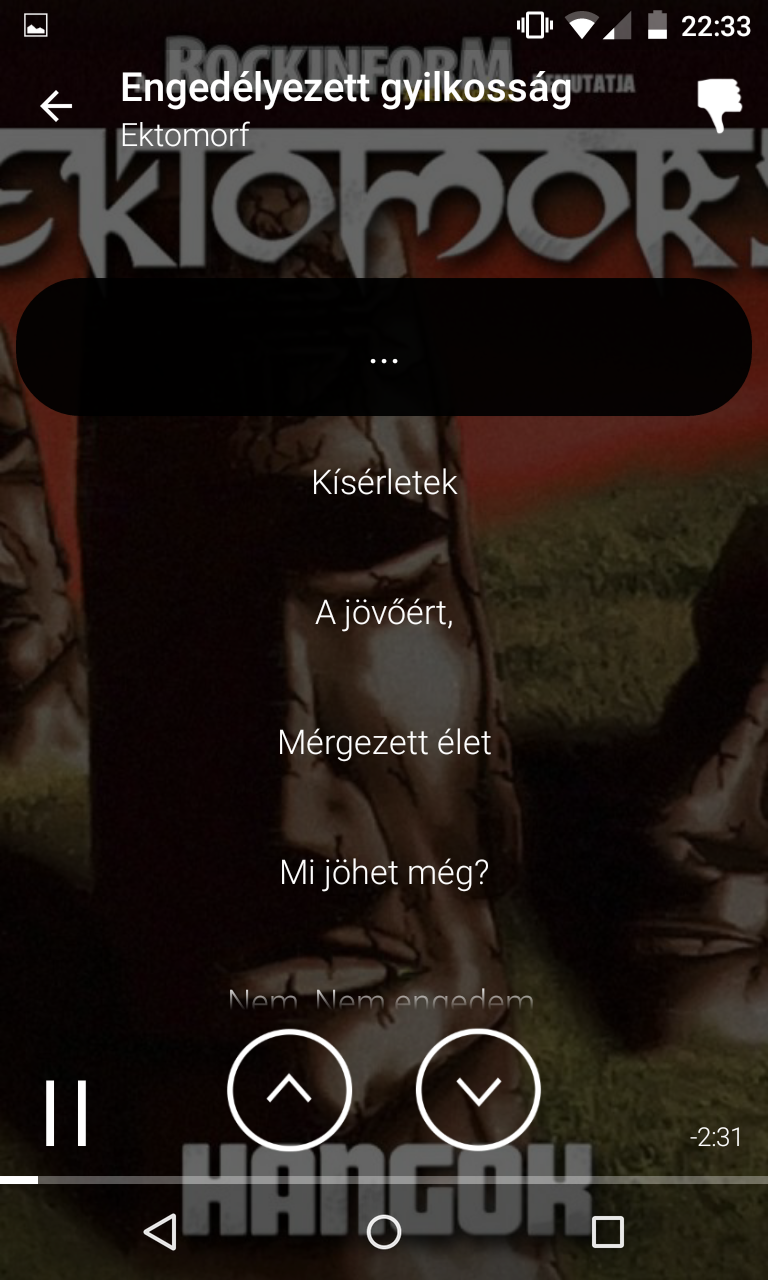The height and width of the screenshot is (1280, 768).
Task: Tap the system home button
Action: 384,1232
